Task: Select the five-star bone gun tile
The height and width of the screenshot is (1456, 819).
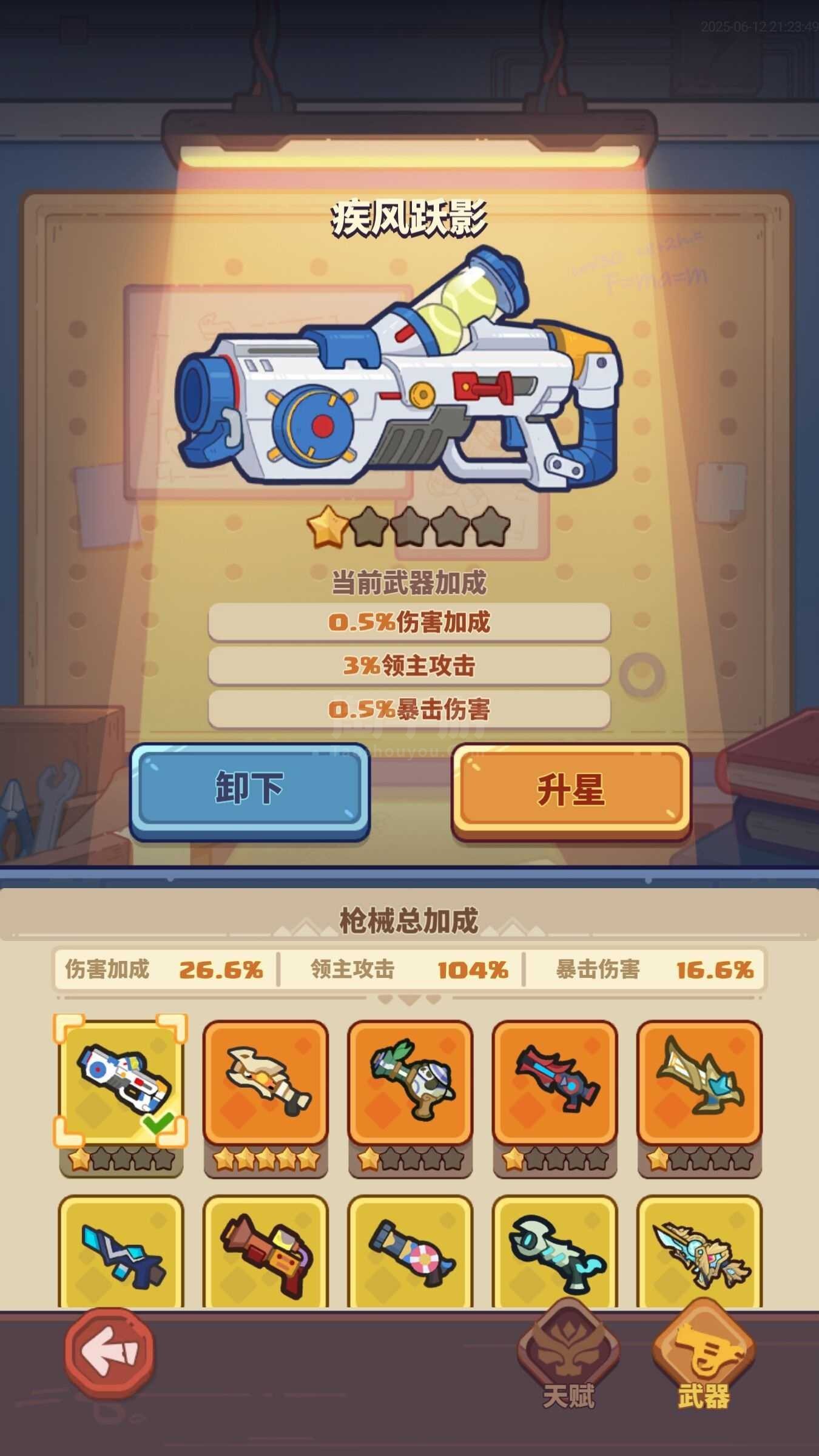Action: click(x=265, y=1083)
